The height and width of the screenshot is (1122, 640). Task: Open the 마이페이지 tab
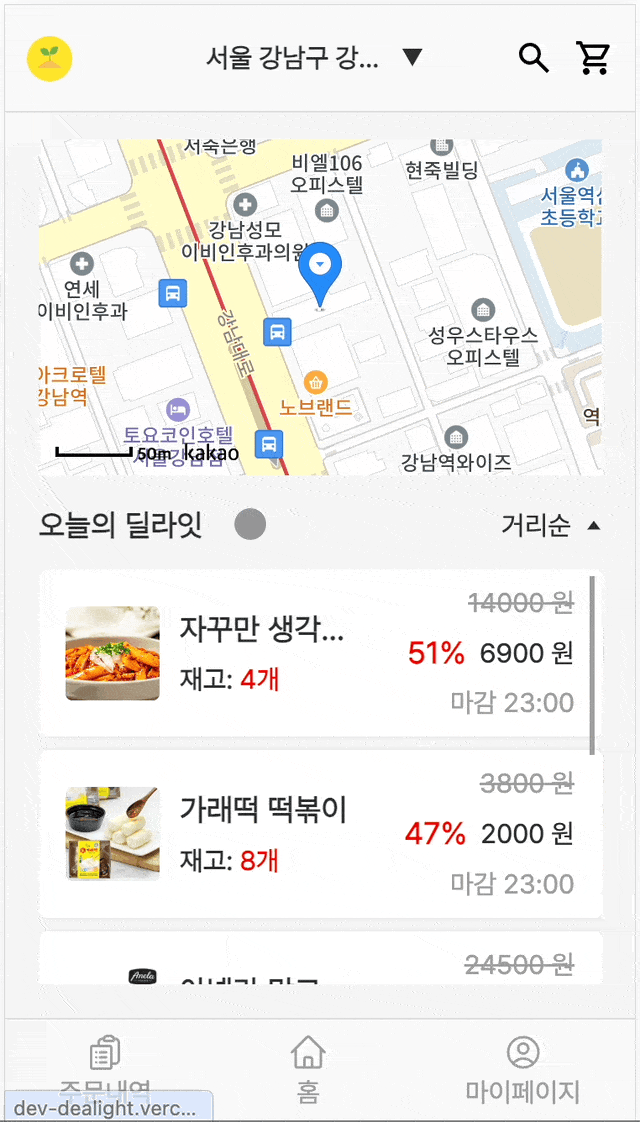tap(522, 1068)
